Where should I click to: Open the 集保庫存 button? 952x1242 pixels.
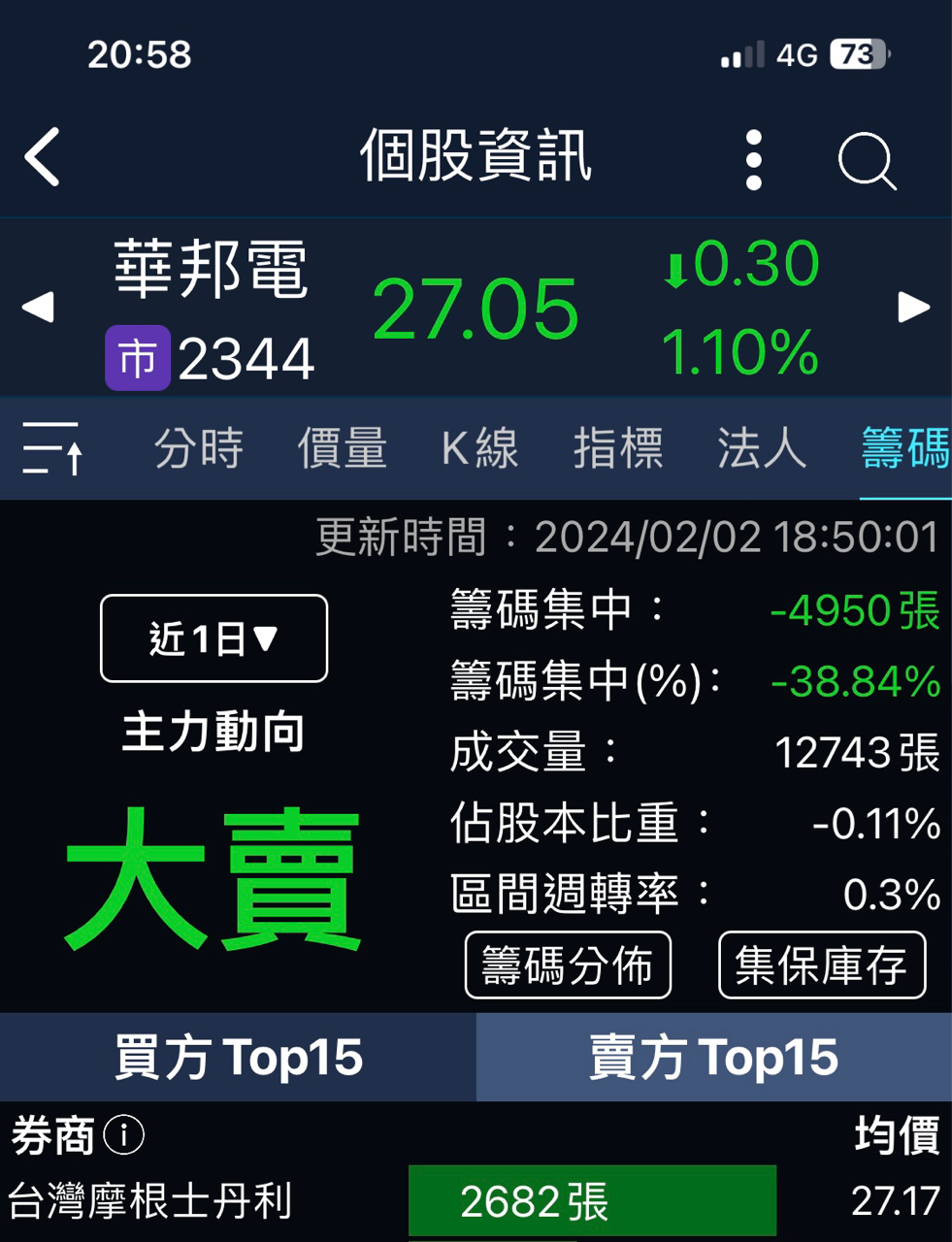click(821, 965)
